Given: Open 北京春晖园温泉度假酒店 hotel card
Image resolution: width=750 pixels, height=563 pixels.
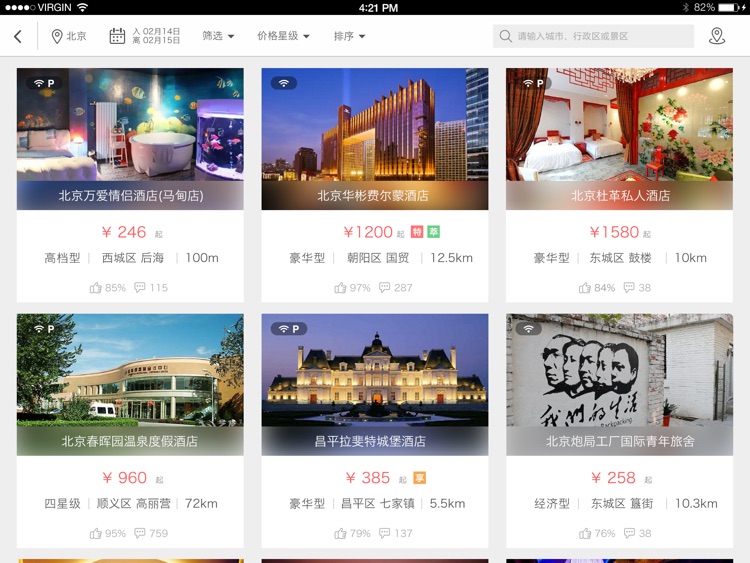Looking at the screenshot, I should [130, 430].
